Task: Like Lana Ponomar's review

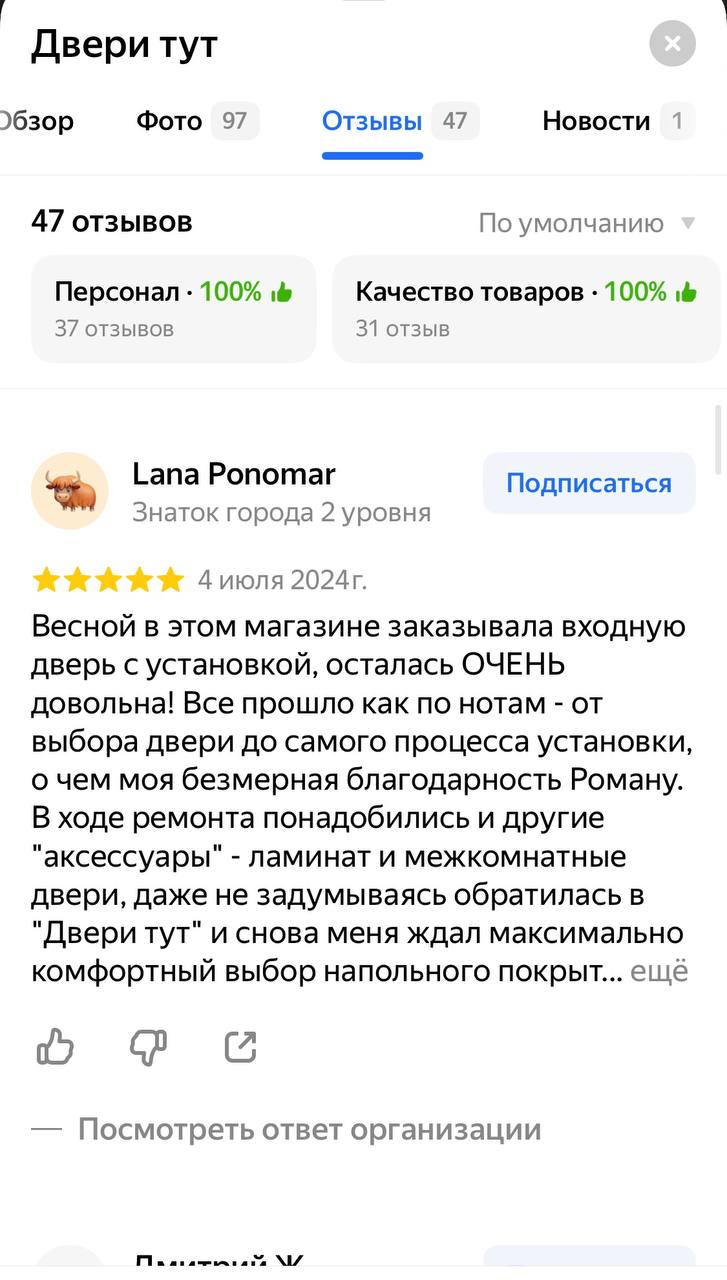Action: (x=55, y=1047)
